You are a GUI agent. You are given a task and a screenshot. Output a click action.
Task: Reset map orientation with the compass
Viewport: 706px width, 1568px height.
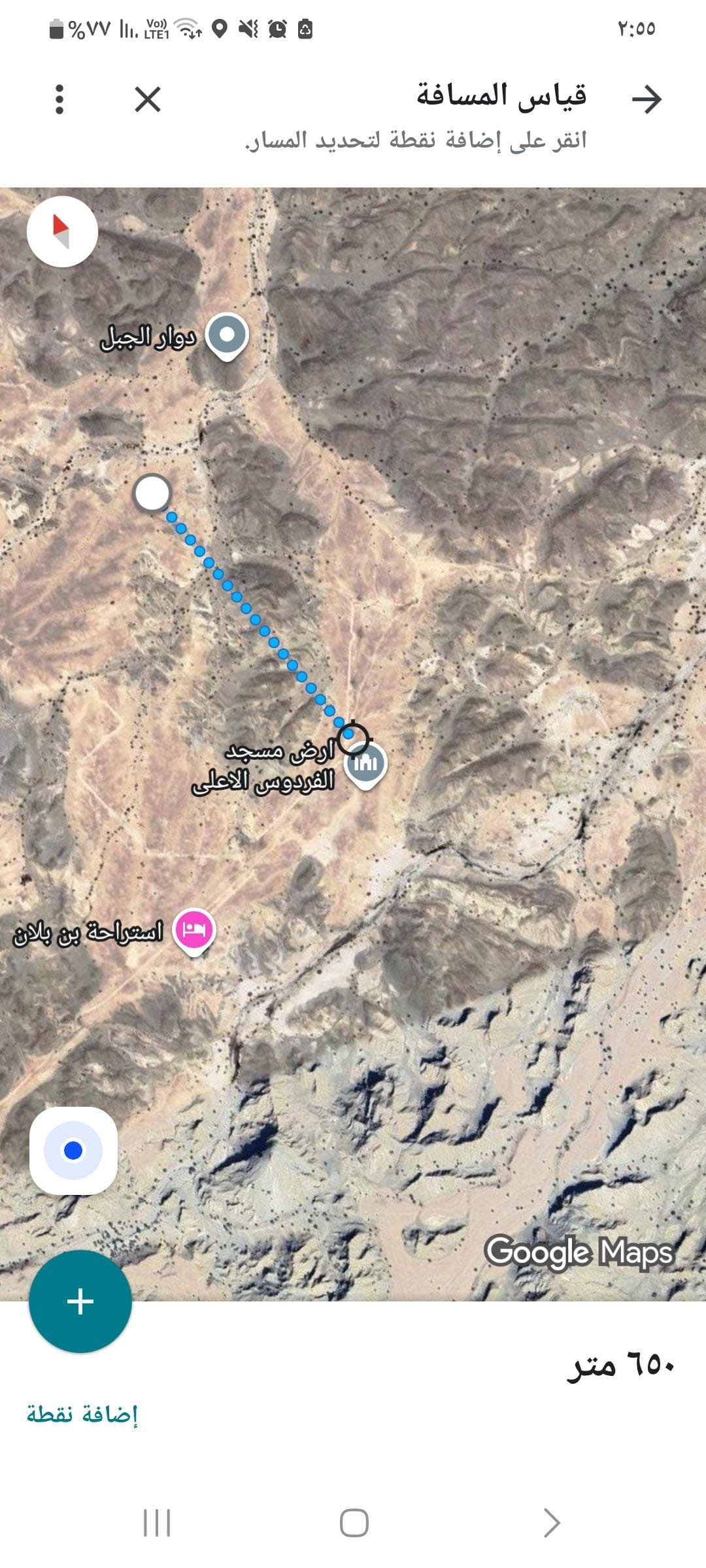62,231
